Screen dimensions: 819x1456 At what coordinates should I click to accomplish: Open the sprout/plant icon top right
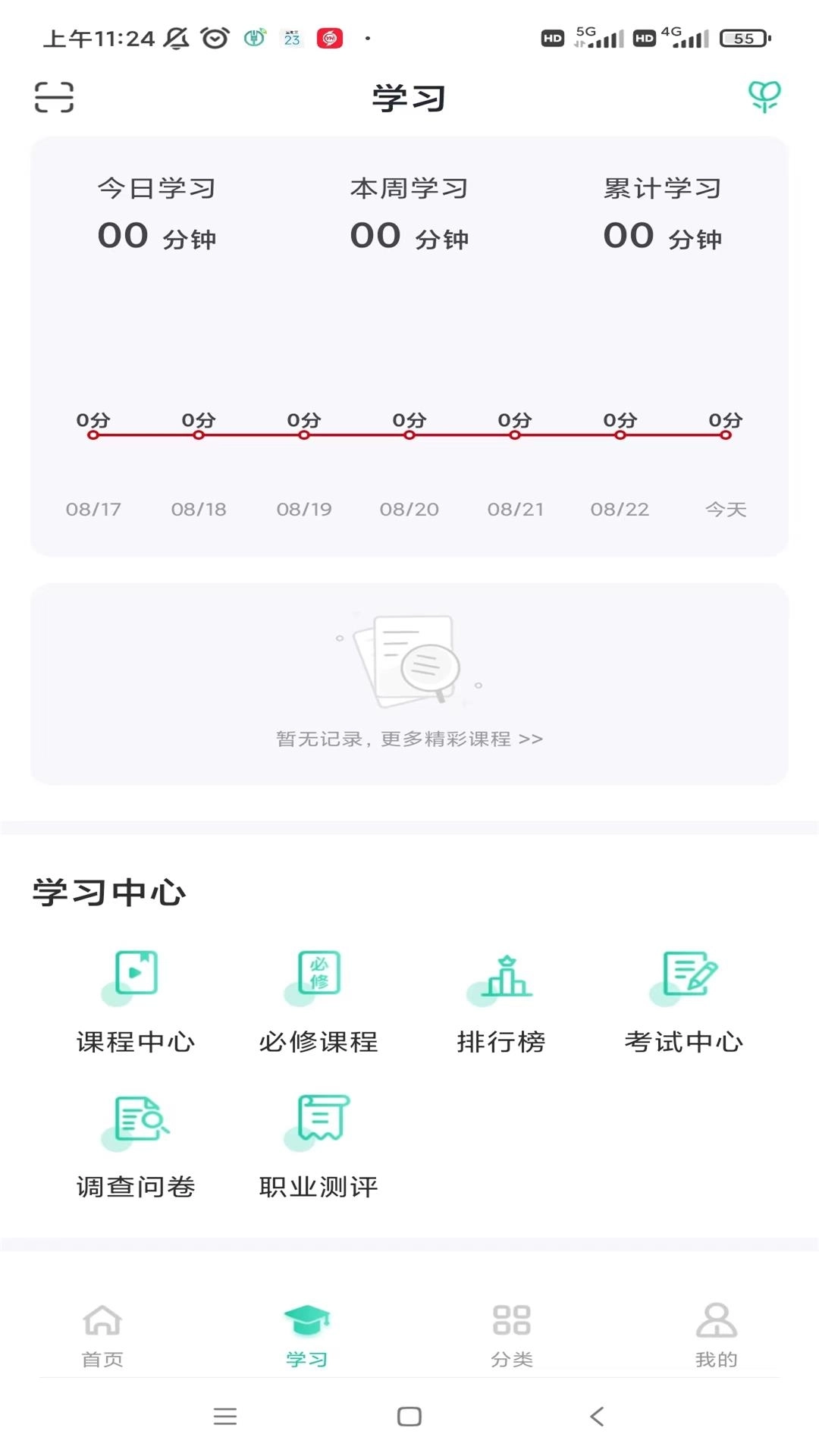pyautogui.click(x=766, y=97)
